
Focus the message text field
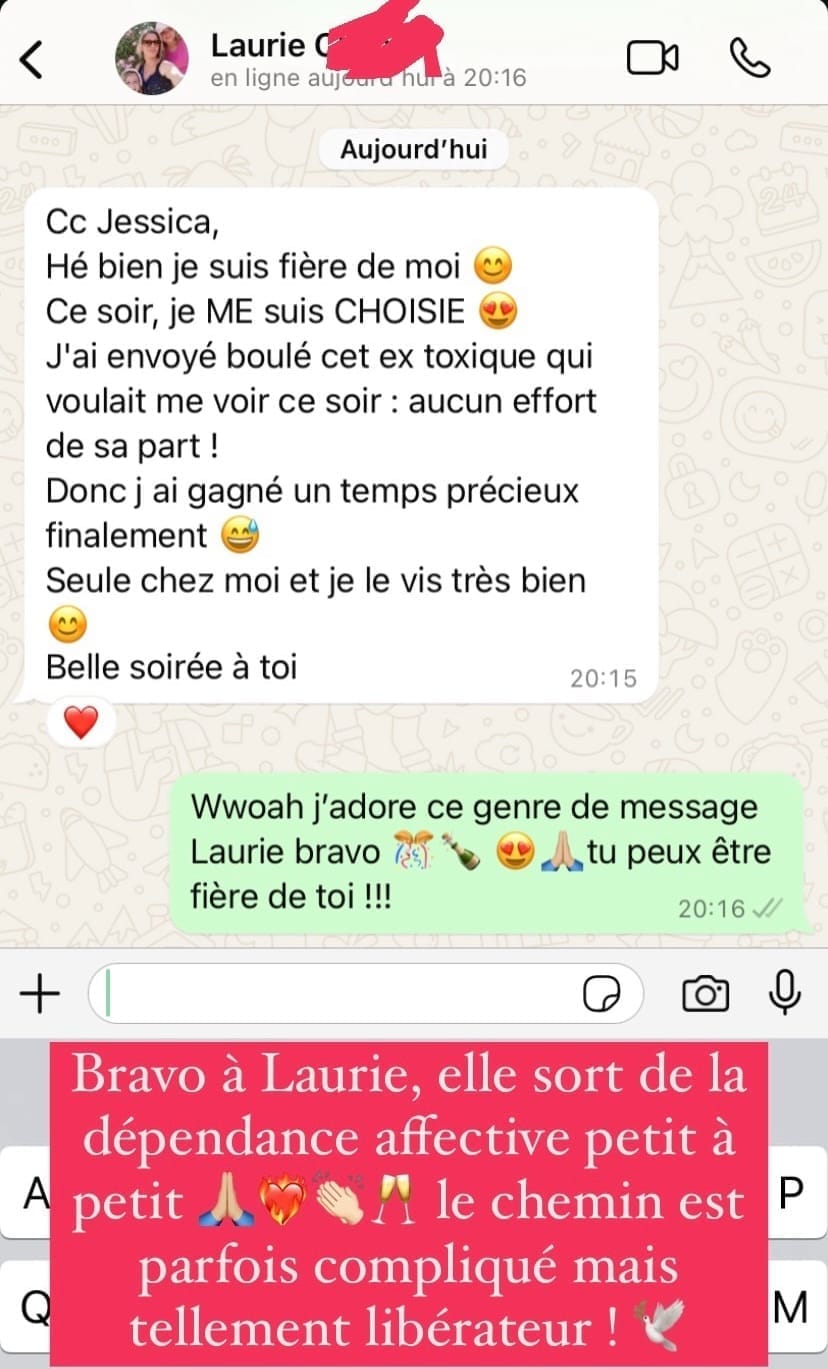[340, 994]
